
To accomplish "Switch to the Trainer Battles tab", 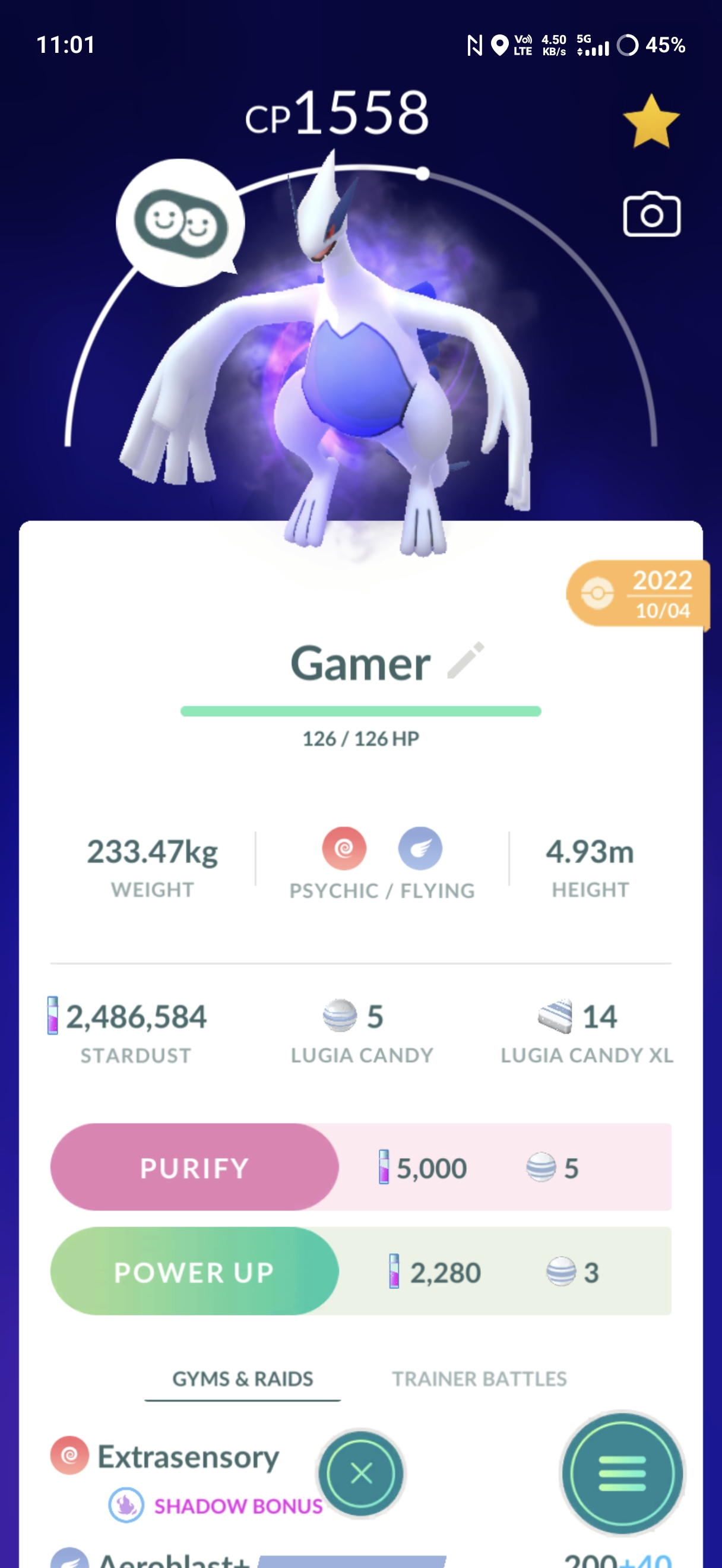I will point(479,1379).
